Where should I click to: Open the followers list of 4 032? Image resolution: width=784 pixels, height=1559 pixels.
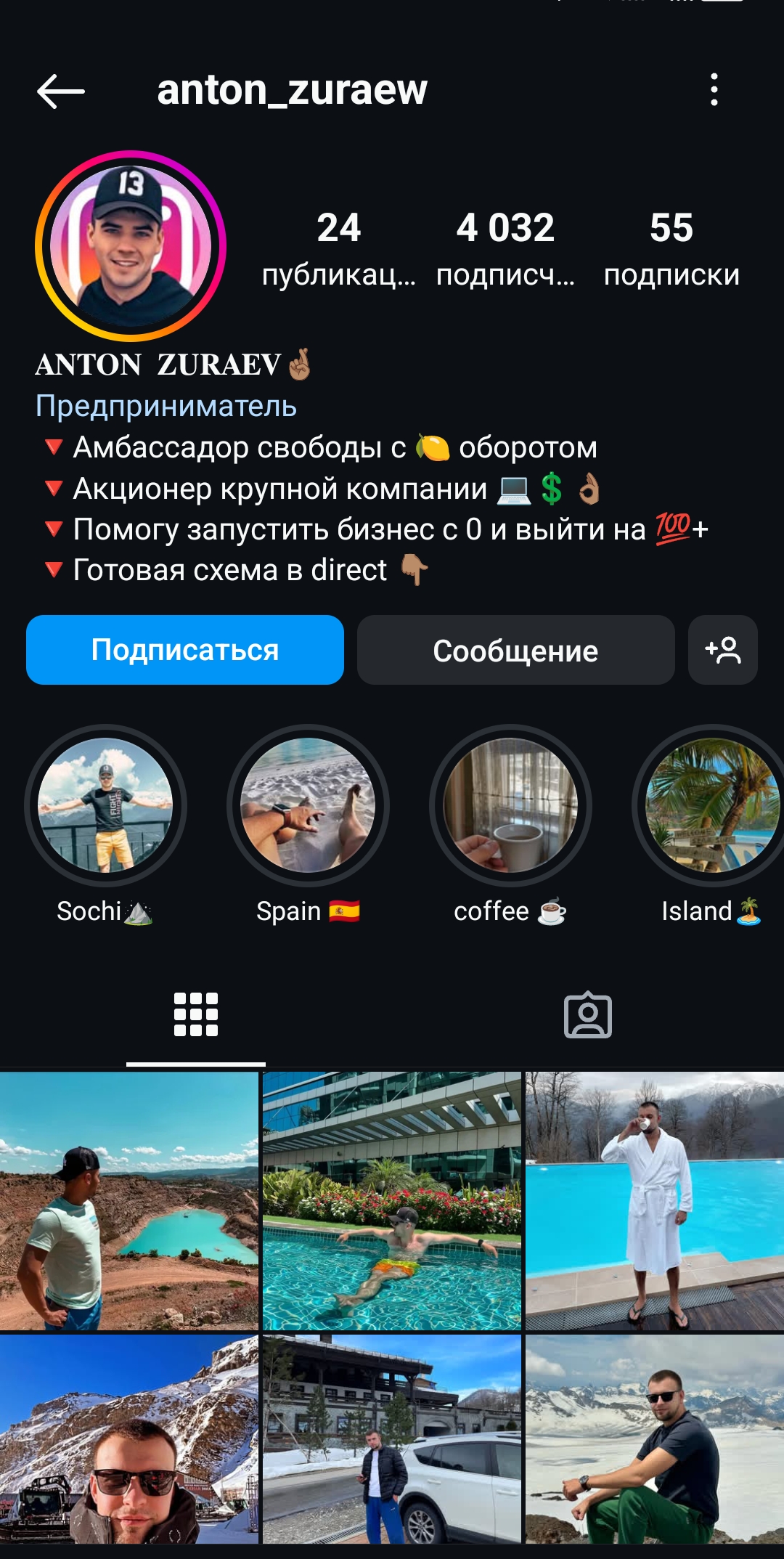tap(505, 248)
